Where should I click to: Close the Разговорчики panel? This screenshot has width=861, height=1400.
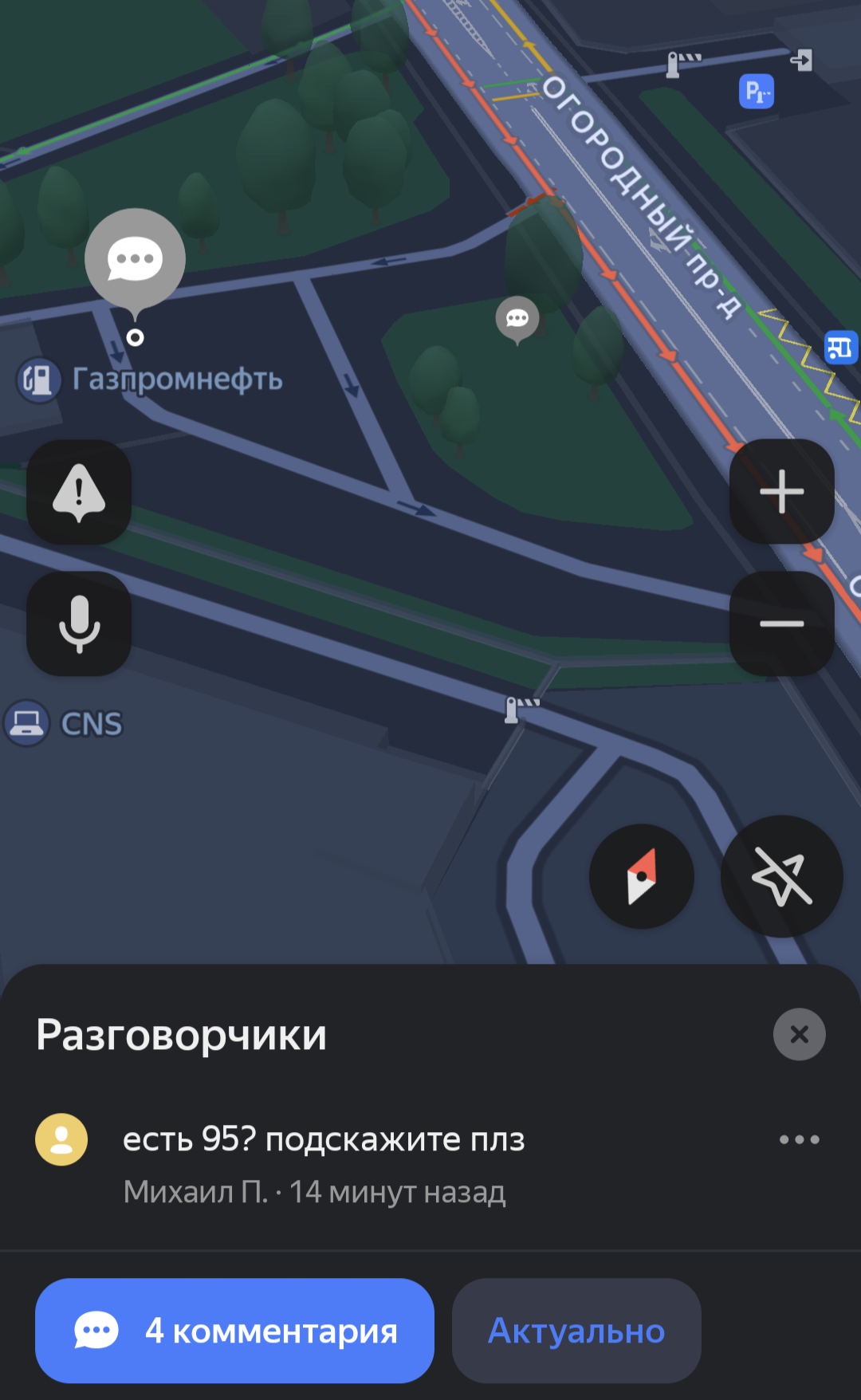pyautogui.click(x=799, y=1034)
